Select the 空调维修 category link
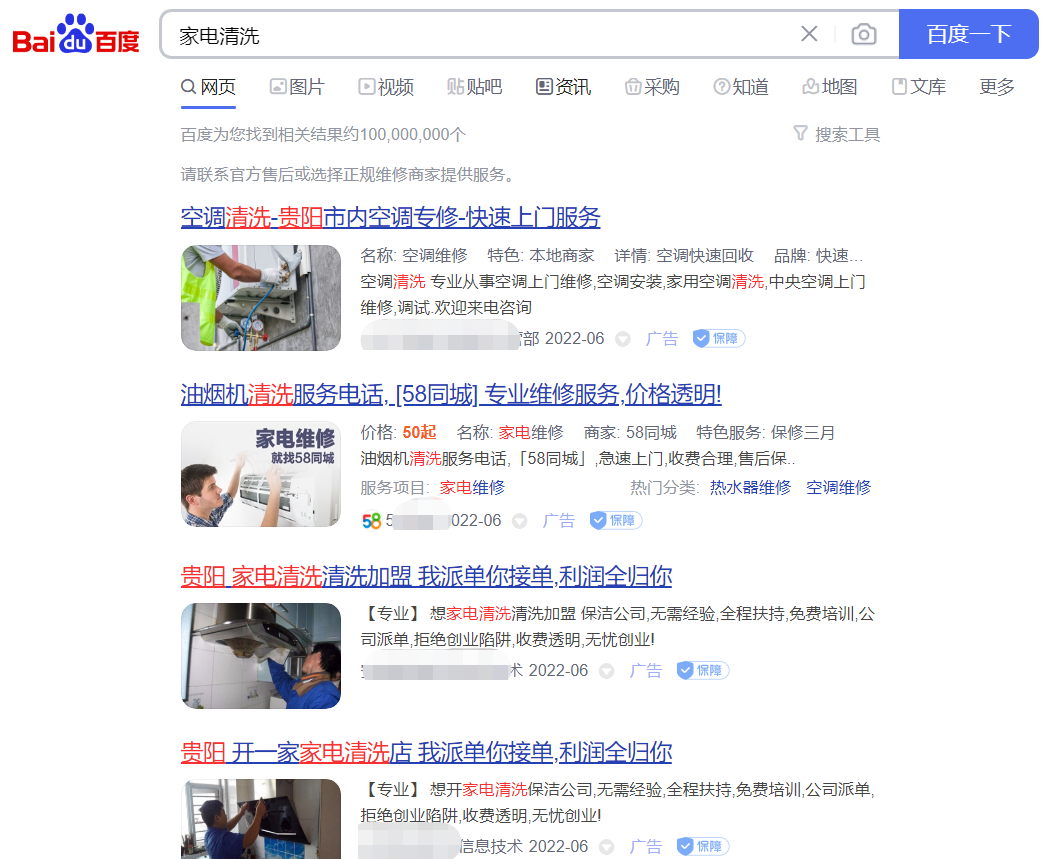The width and height of the screenshot is (1056, 859). tap(839, 488)
